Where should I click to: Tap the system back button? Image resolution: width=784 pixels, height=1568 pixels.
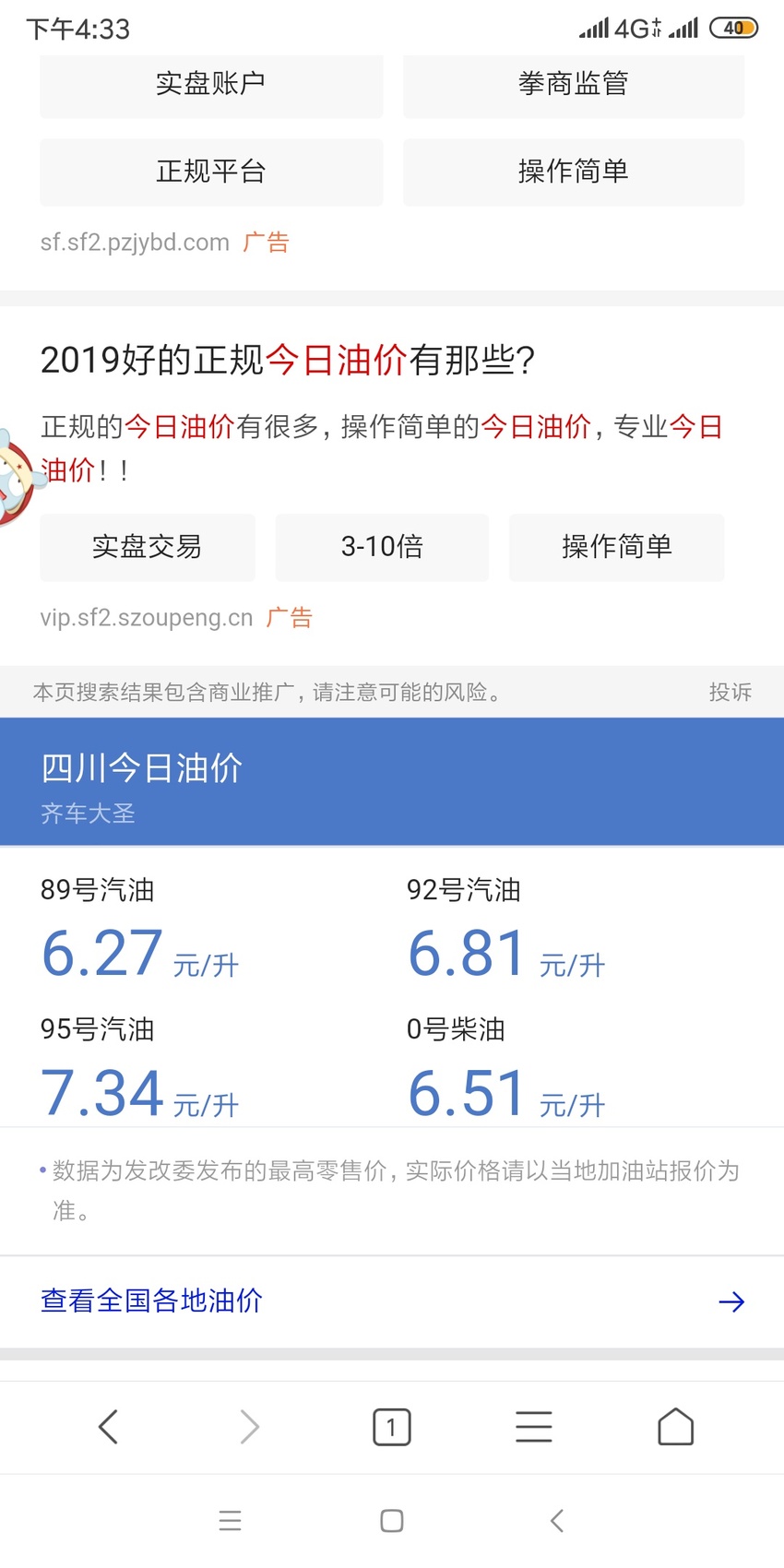tap(556, 1521)
